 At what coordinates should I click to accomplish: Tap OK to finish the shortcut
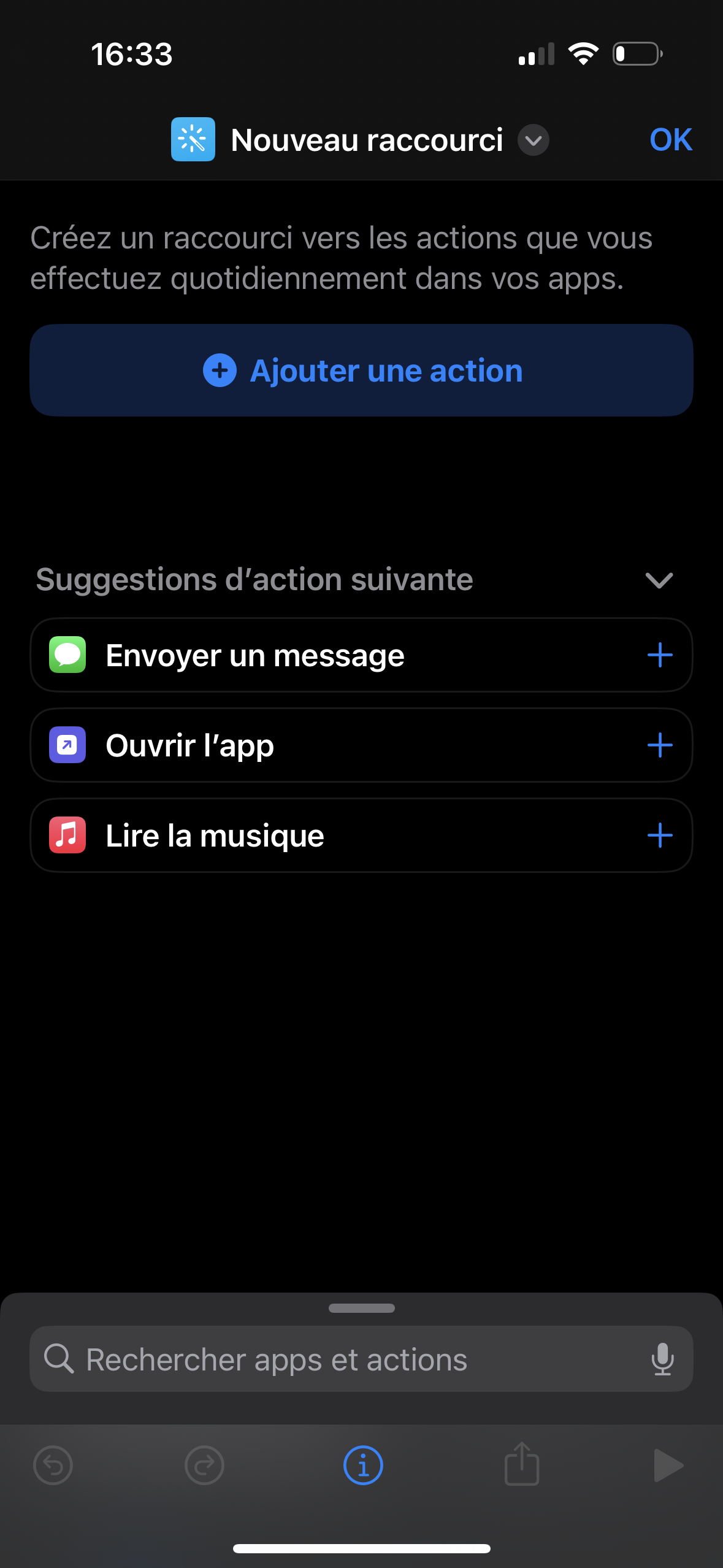click(x=670, y=140)
